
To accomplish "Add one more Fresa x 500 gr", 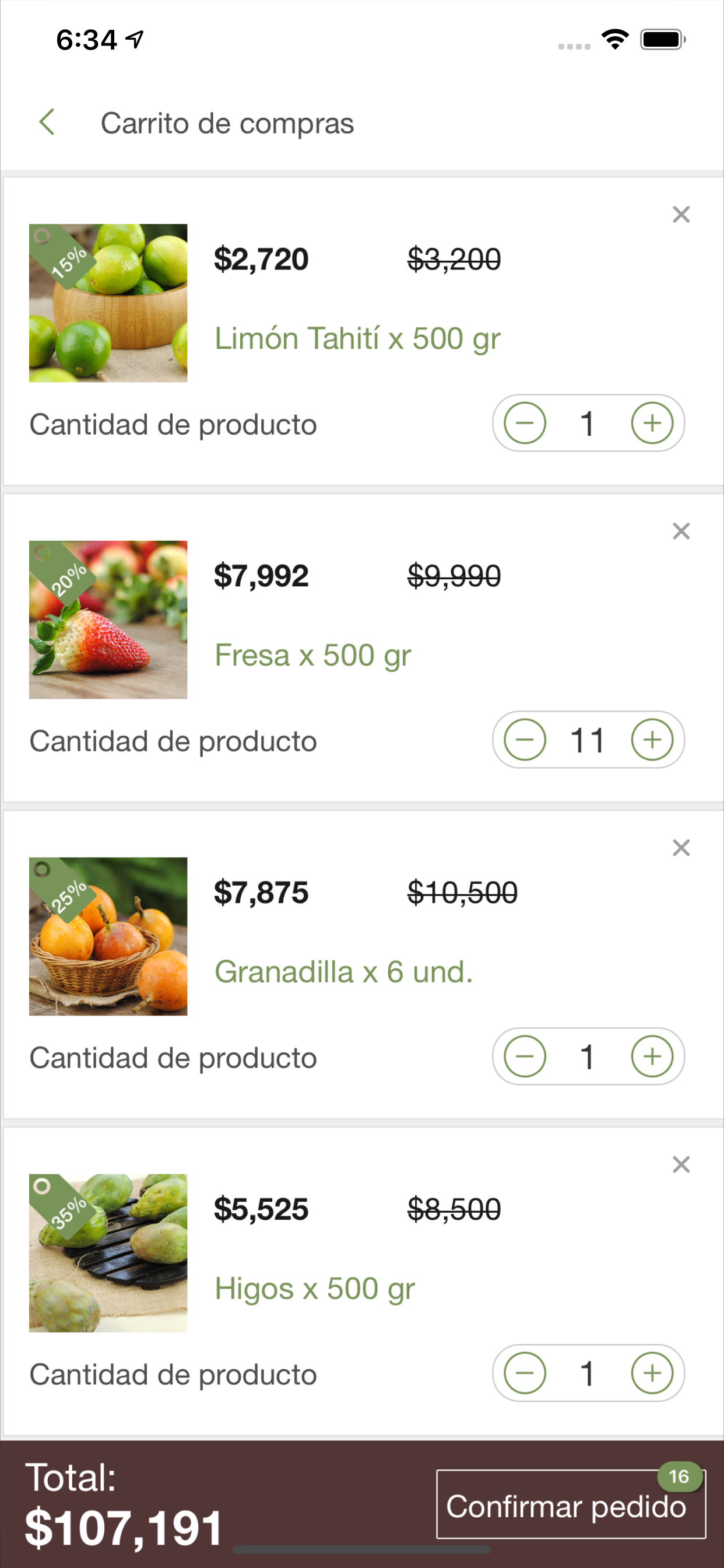I will 652,740.
